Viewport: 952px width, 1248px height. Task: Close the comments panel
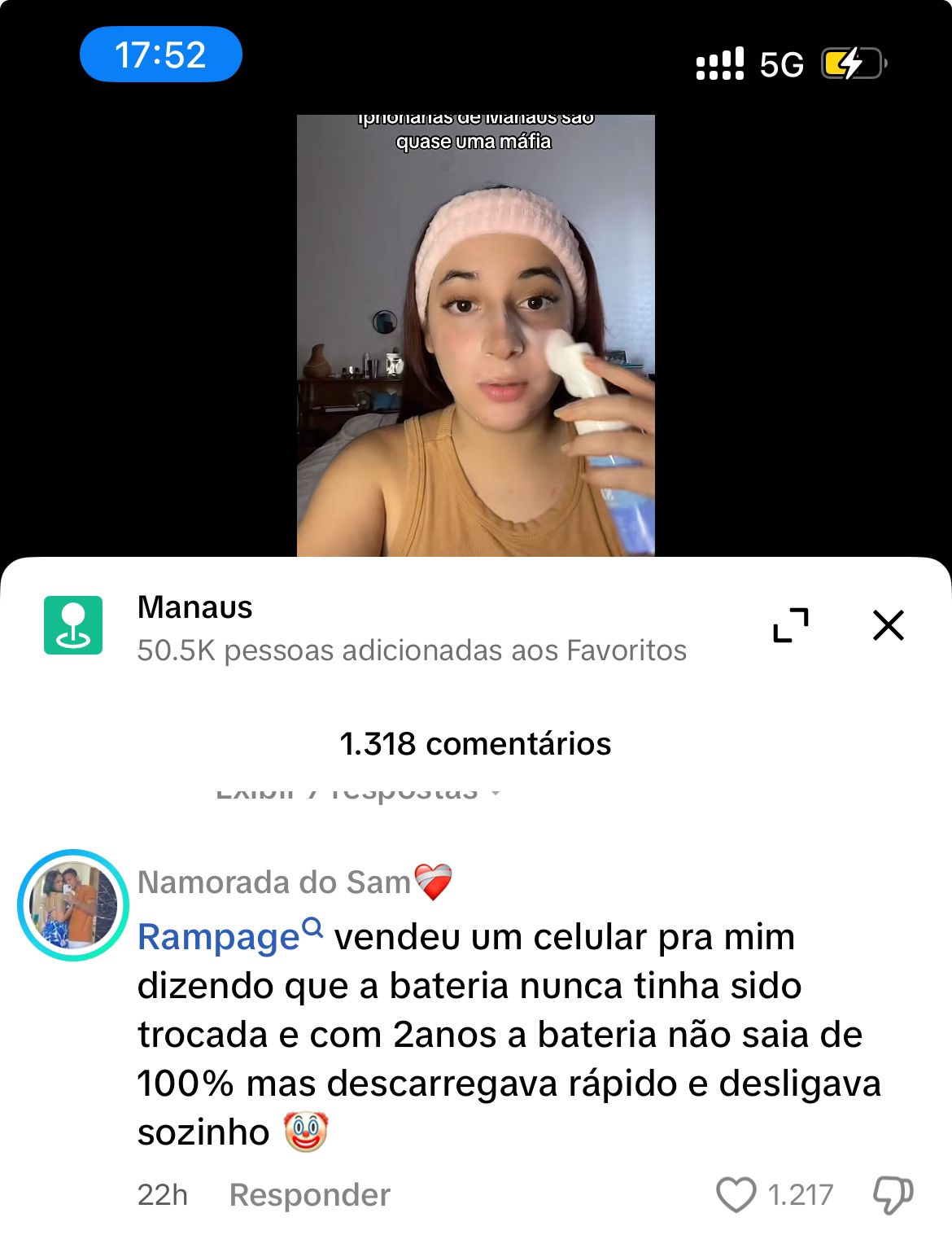888,625
